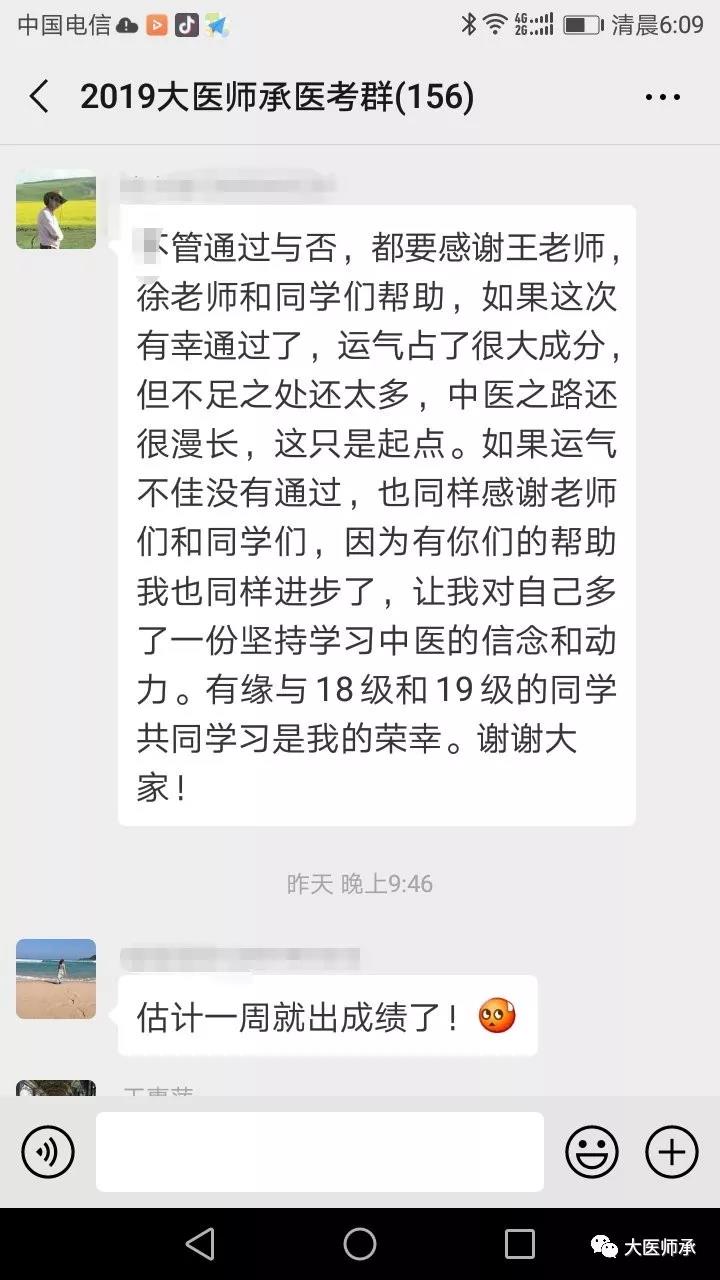Tap the system back button
Screen dimensions: 720x1280
point(200,1244)
